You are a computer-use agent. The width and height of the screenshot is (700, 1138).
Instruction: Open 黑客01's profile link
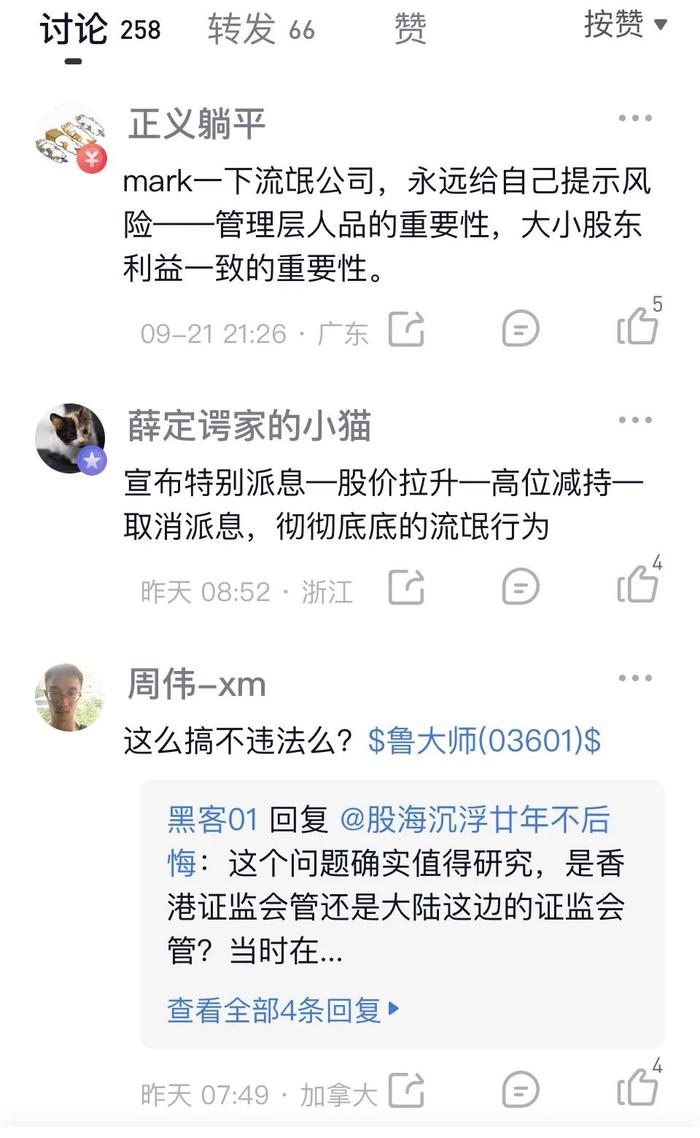click(x=213, y=821)
